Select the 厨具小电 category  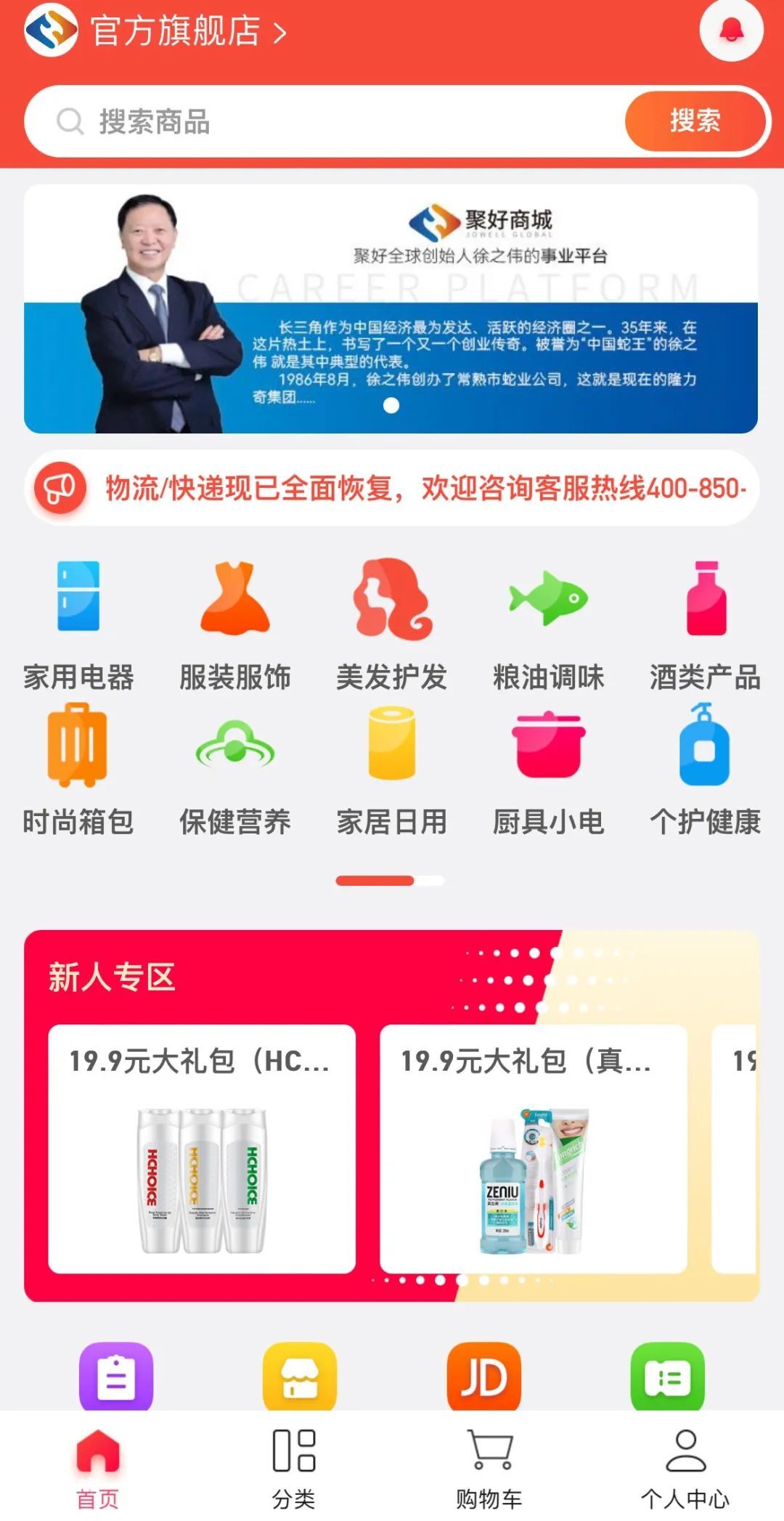549,770
